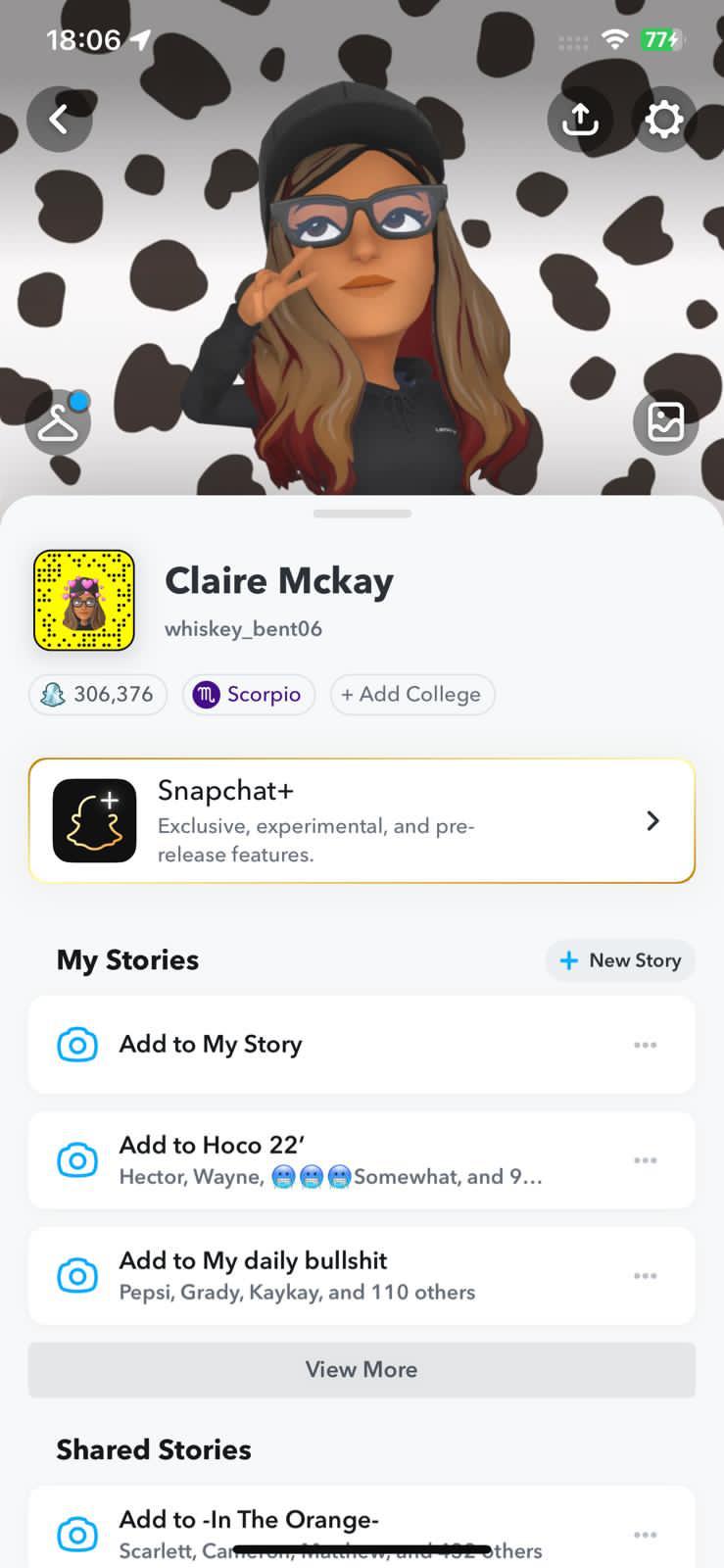Add to My daily bullshit story
Viewport: 724px width, 1568px height.
362,1276
